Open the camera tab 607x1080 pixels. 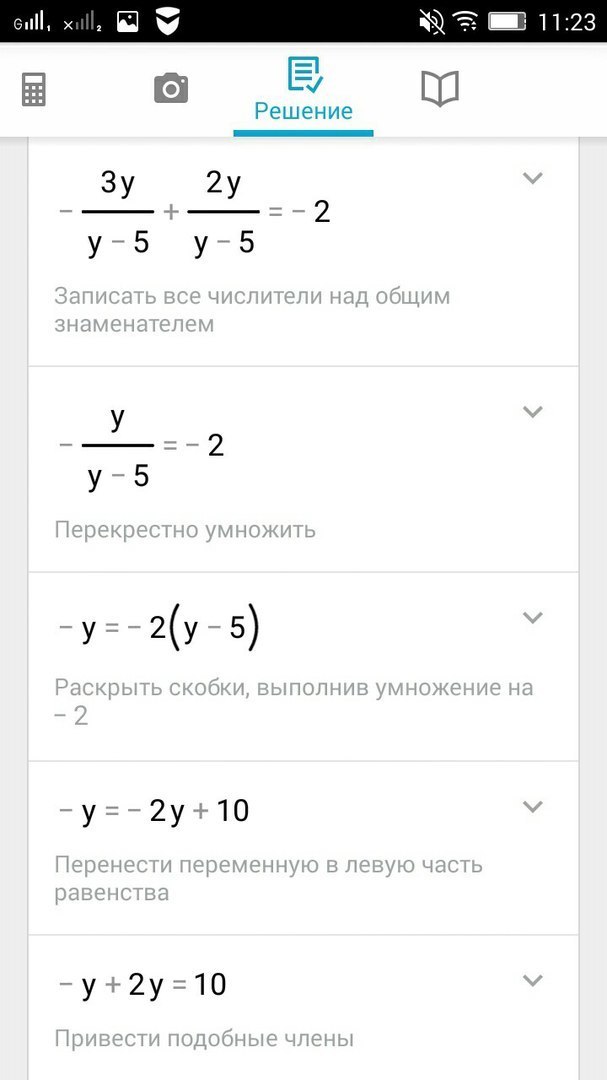tap(171, 90)
